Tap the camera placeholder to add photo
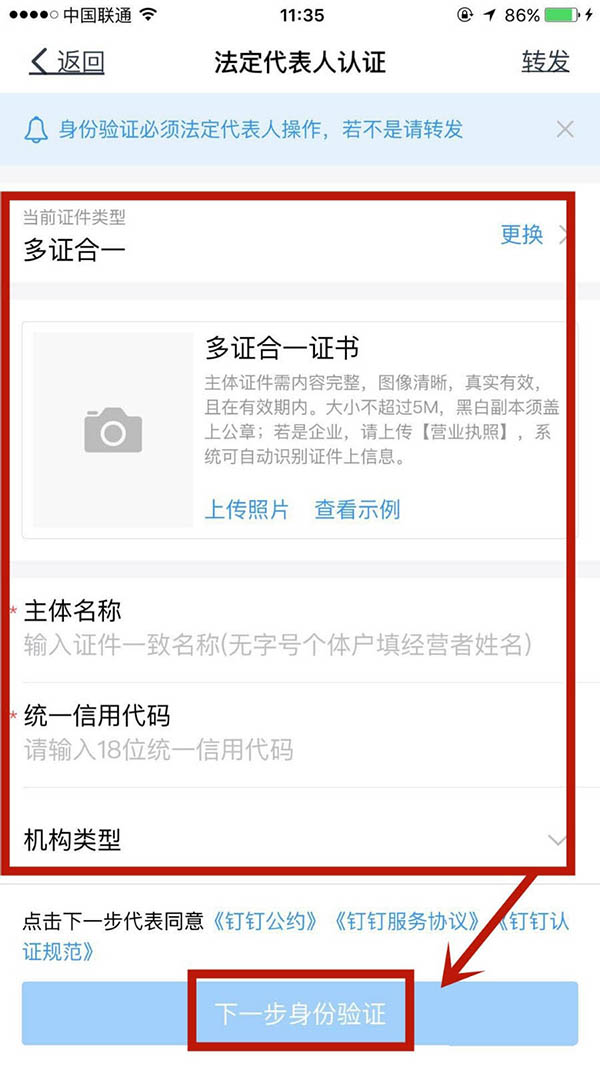 [x=113, y=430]
